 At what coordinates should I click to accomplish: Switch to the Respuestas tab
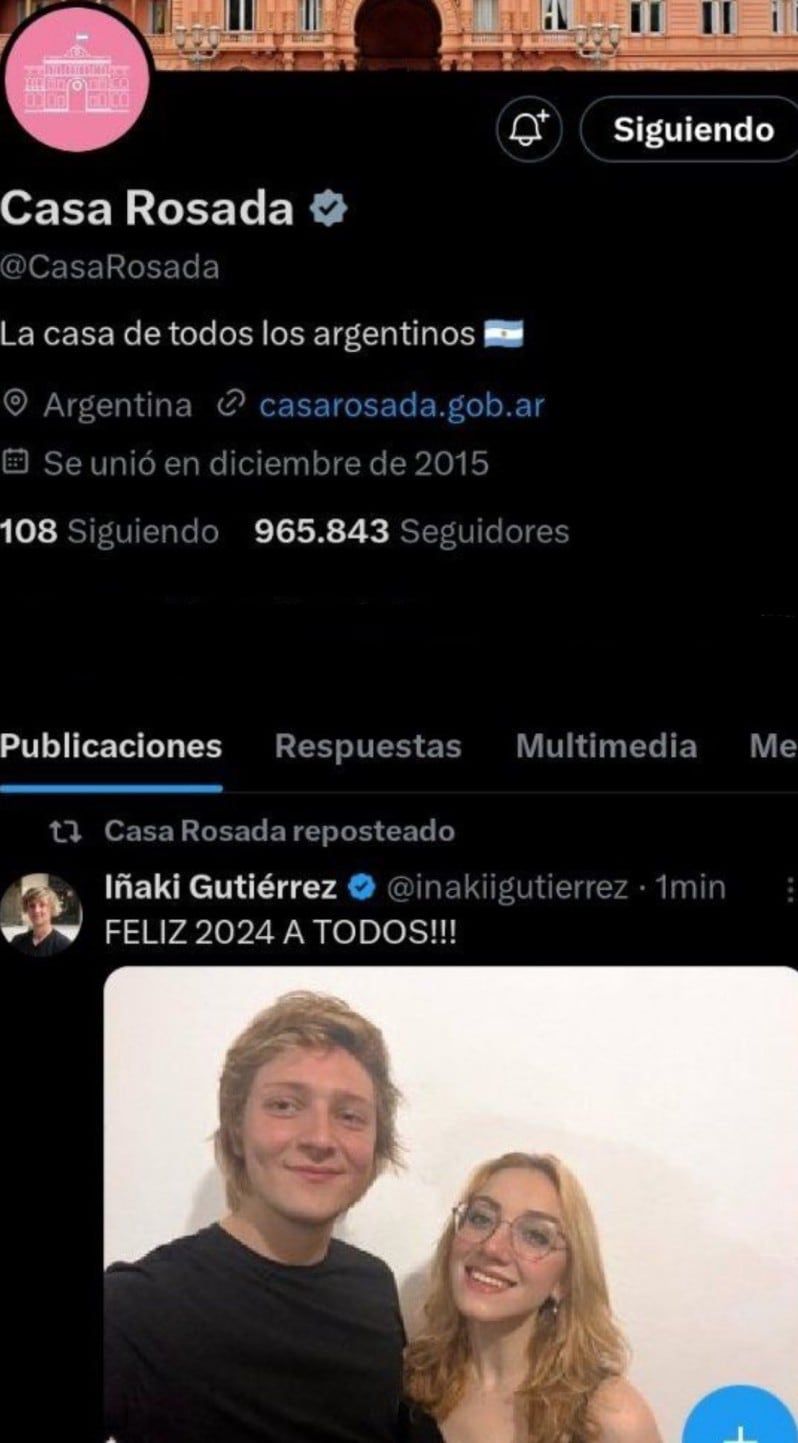coord(369,746)
